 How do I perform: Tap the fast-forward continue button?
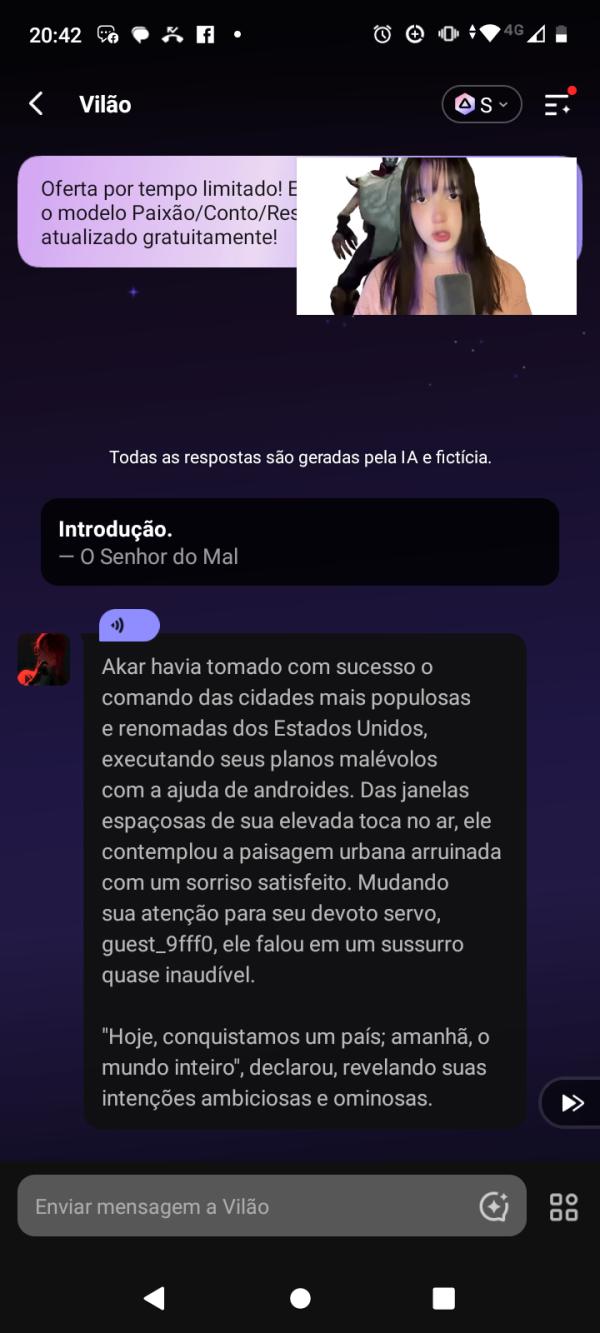click(x=572, y=1103)
